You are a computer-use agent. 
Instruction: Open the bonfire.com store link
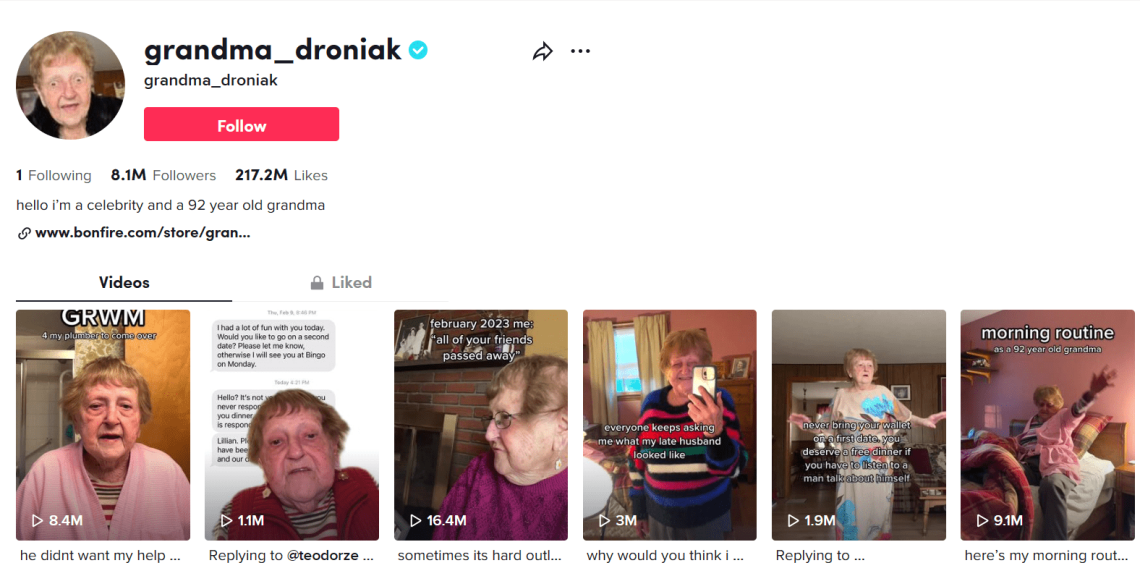(x=142, y=233)
